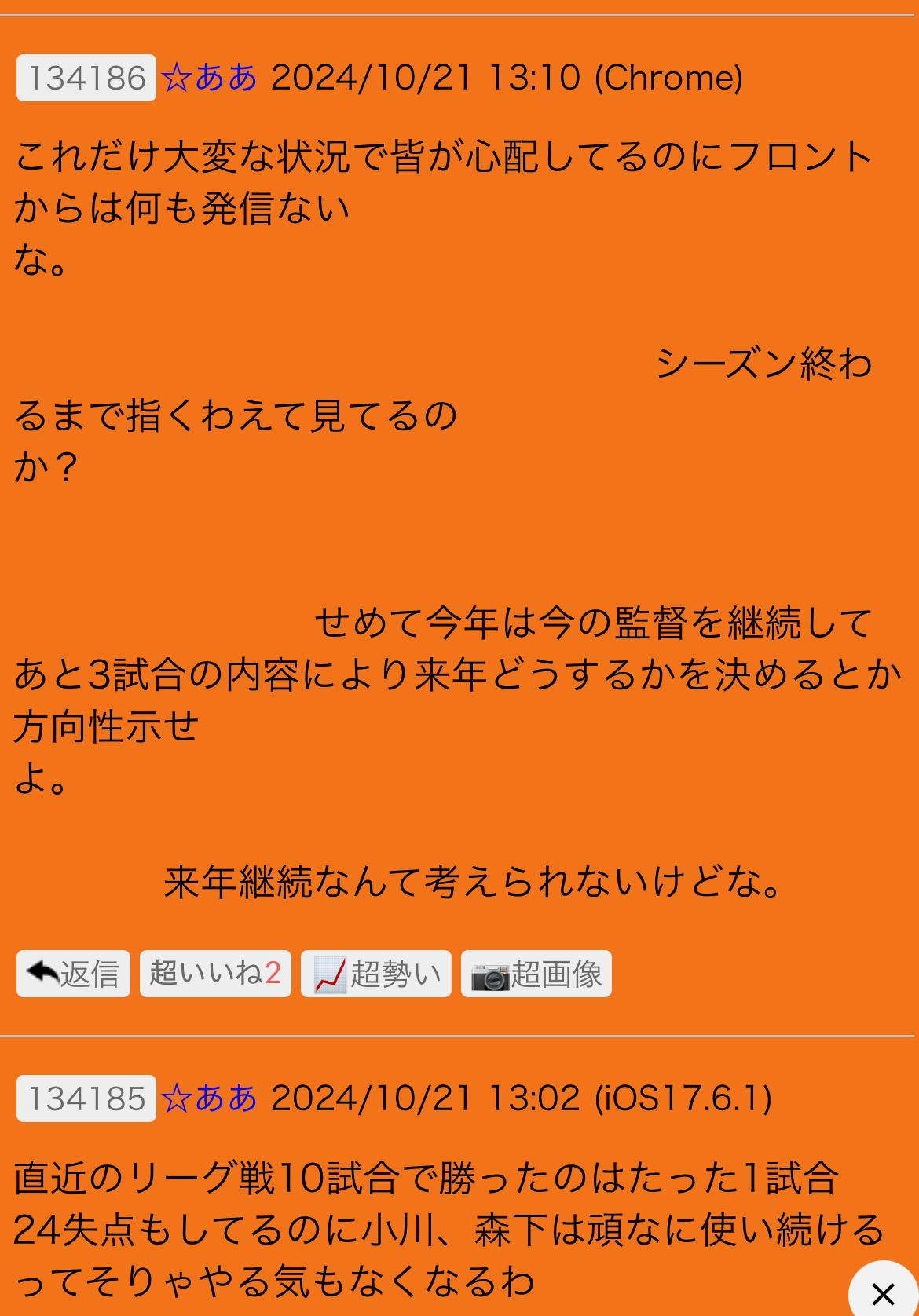The width and height of the screenshot is (919, 1316).
Task: Open the 超勢い trending button
Action: [376, 974]
